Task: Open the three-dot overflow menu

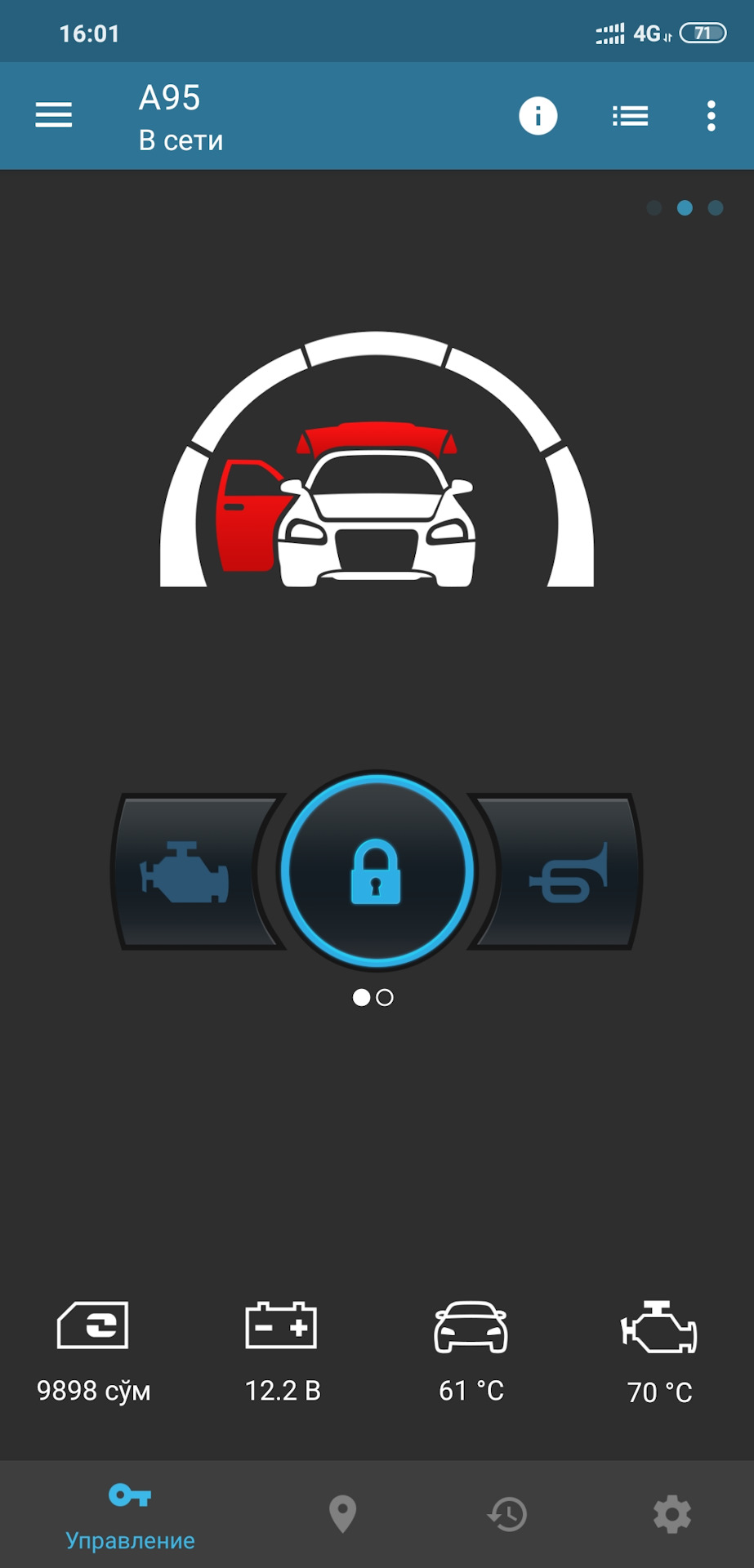Action: coord(711,116)
